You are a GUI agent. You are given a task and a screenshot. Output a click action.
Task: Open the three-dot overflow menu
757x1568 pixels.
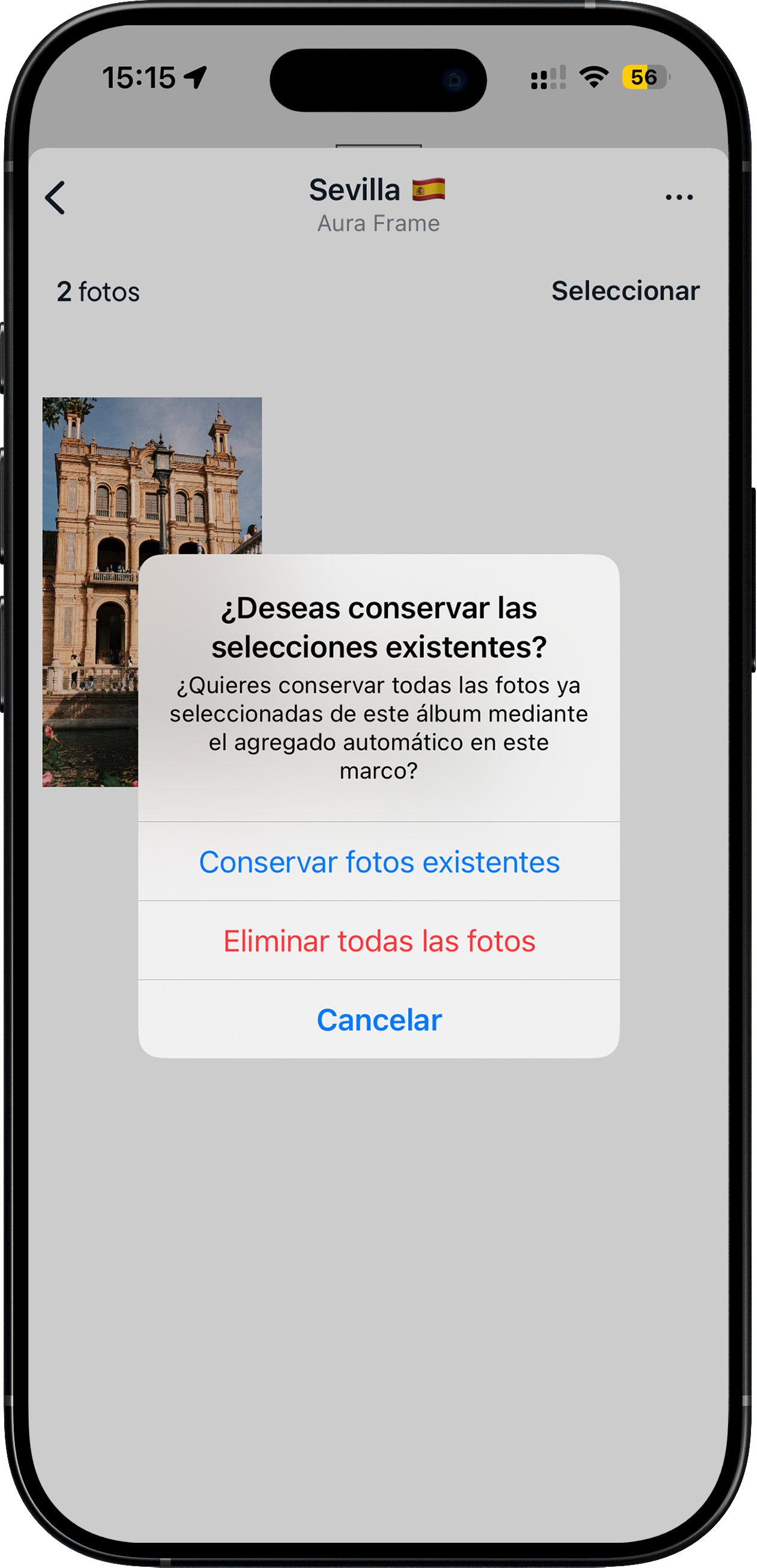tap(678, 197)
